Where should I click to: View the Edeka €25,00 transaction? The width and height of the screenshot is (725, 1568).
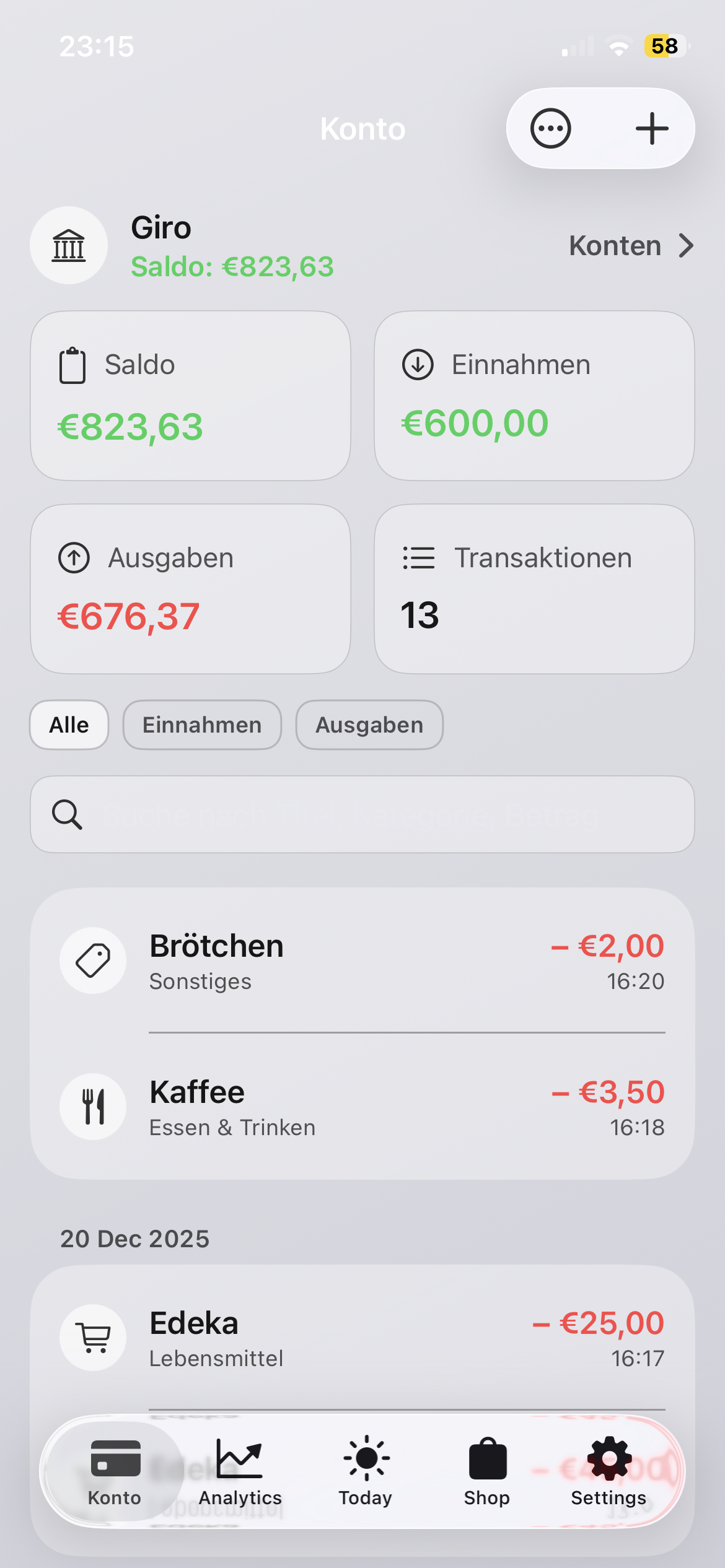coord(362,1338)
